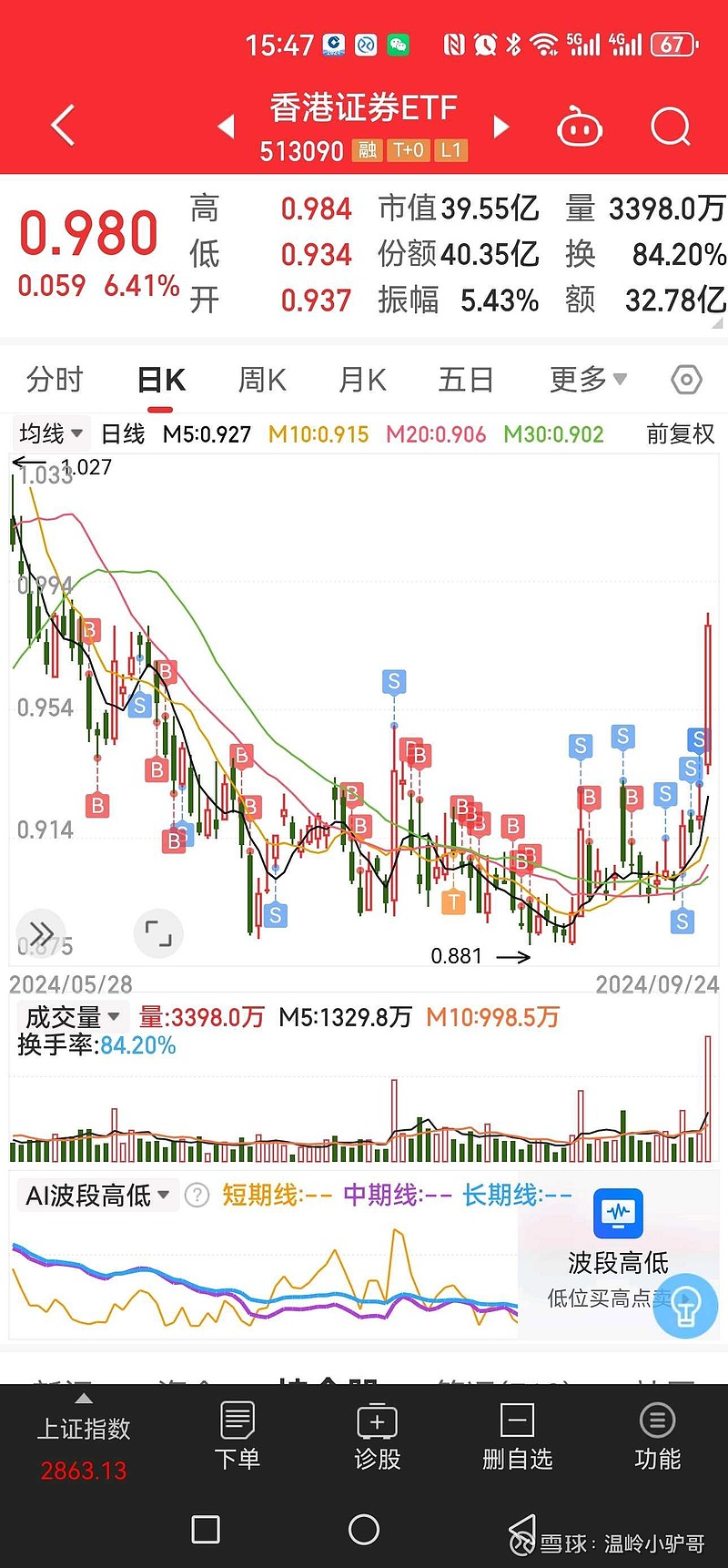Image resolution: width=728 pixels, height=1568 pixels.
Task: Switch to the next stock
Action: (x=500, y=127)
